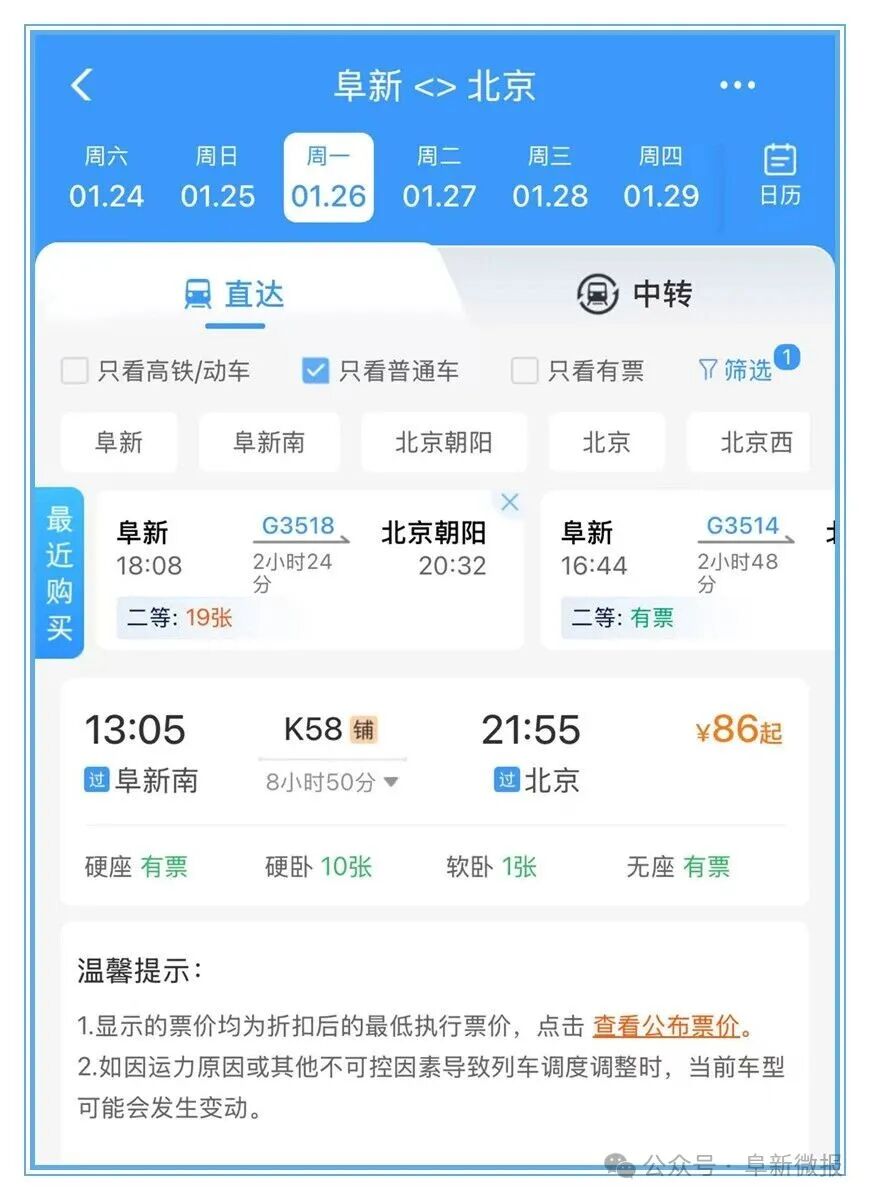Enable the 只看高铁/动车 checkbox

tap(74, 370)
